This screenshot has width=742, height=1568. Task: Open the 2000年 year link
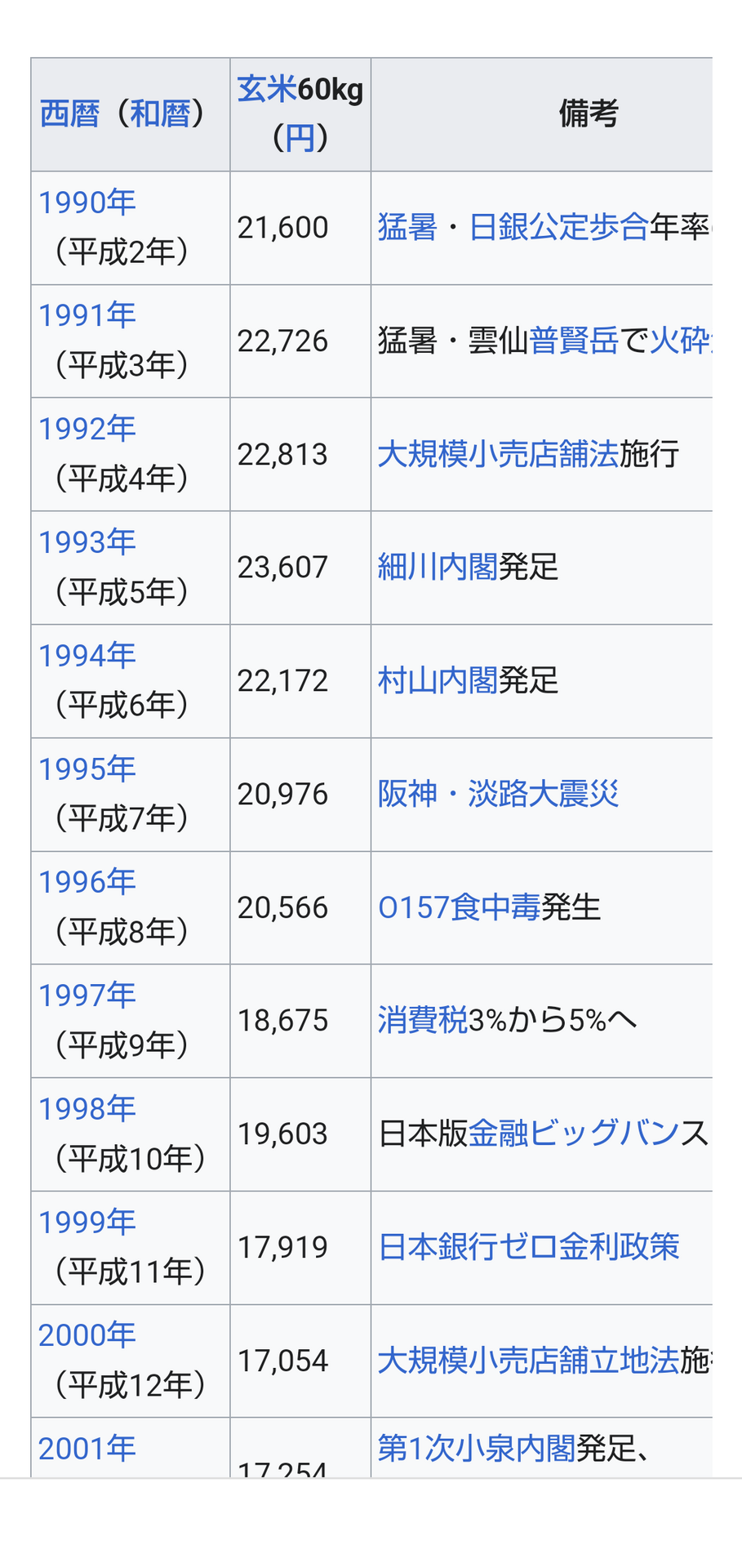(87, 1335)
